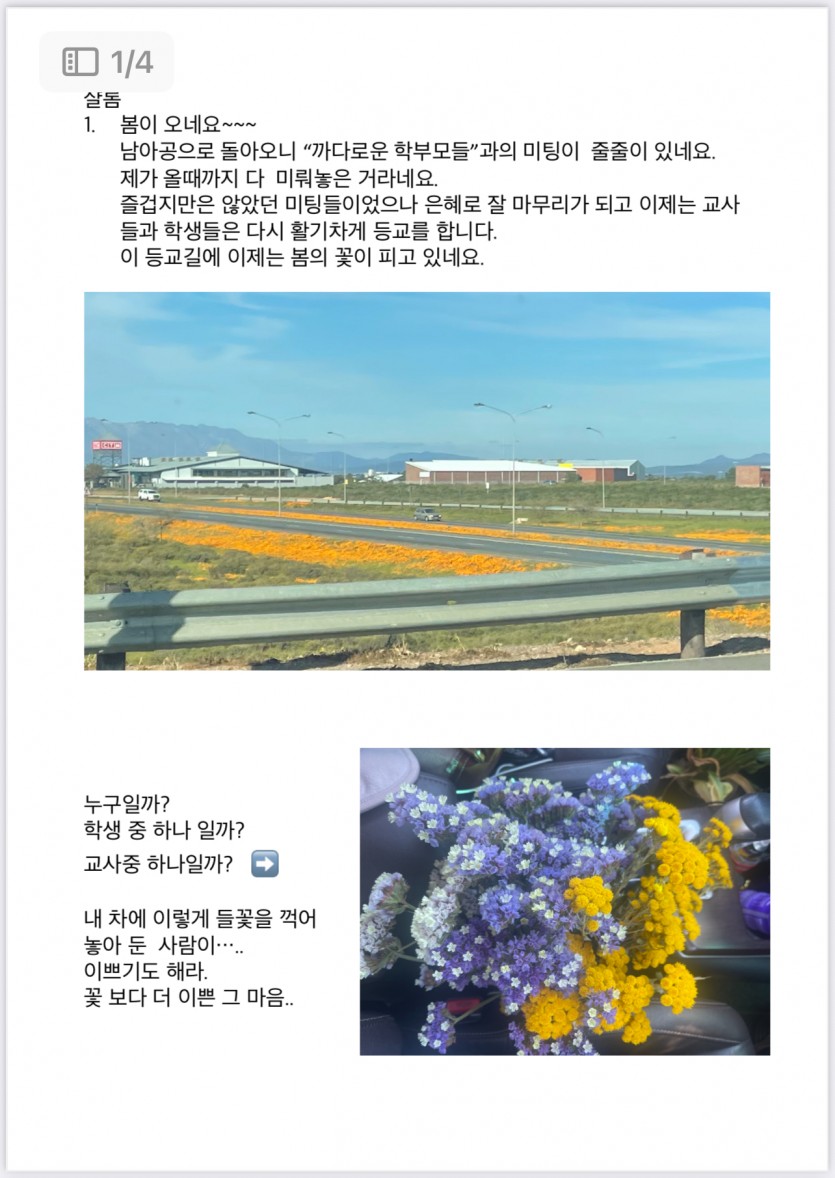Open the page thumbnails sidebar button
Viewport: 835px width, 1178px height.
(x=80, y=62)
